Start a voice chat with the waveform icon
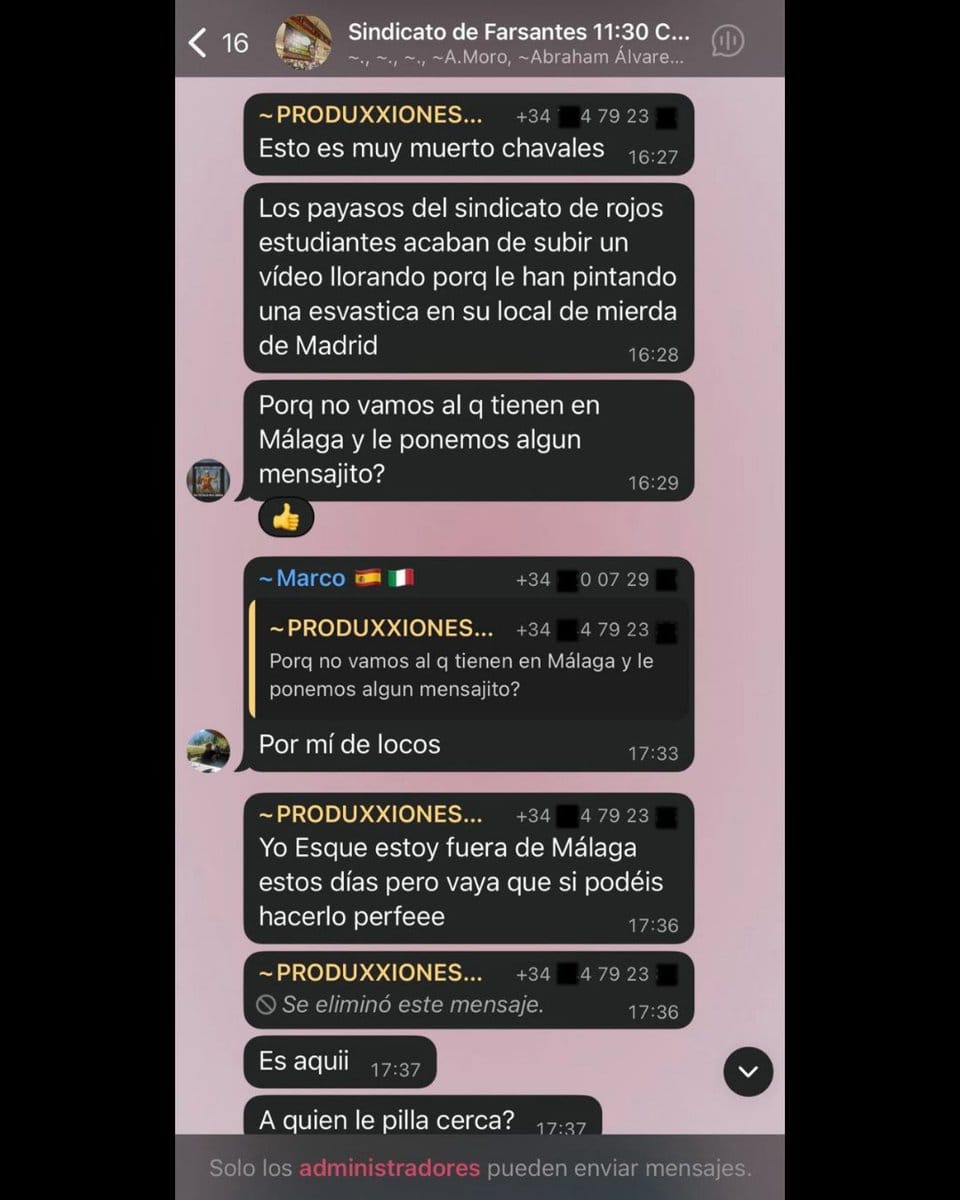The image size is (960, 1200). 728,41
